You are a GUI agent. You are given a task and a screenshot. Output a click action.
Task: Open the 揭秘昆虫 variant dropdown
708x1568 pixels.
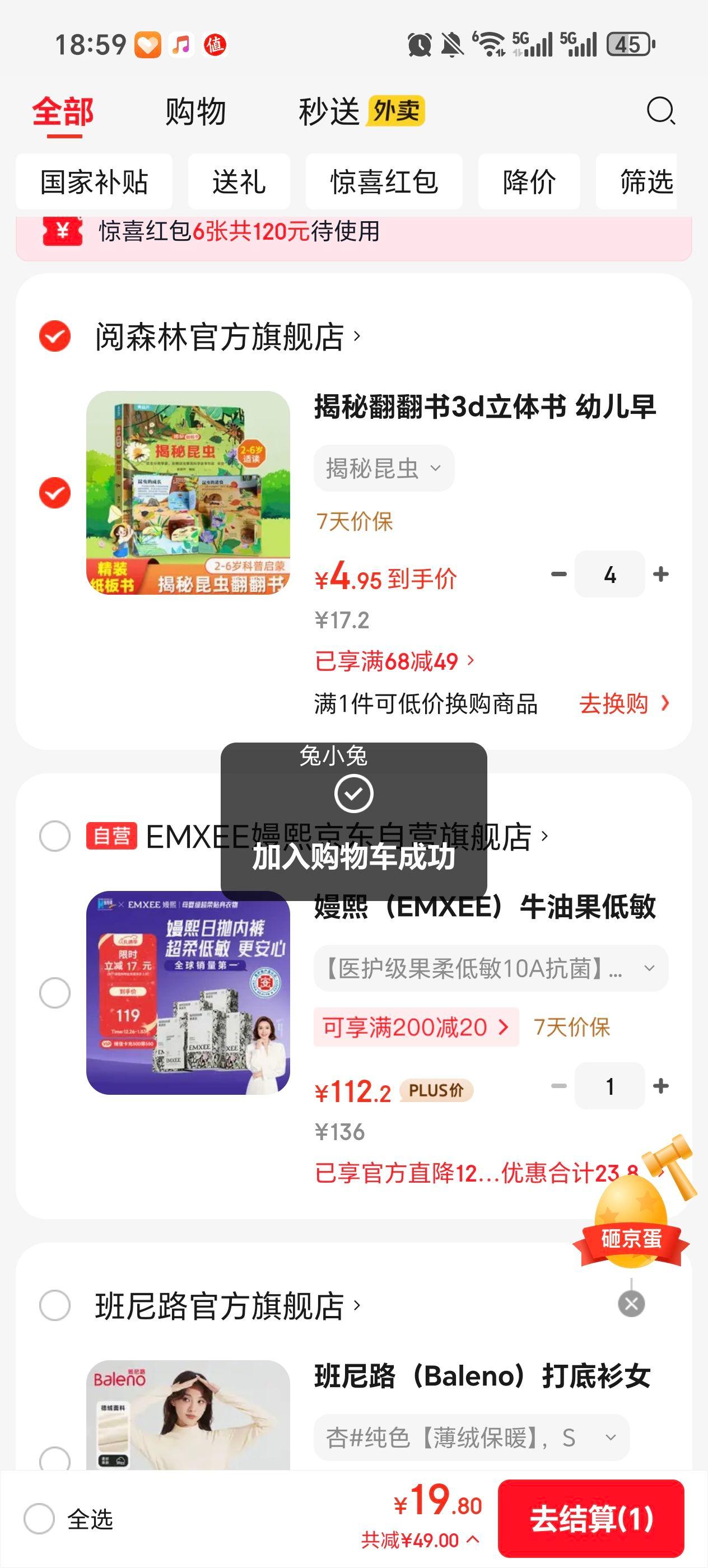(383, 468)
